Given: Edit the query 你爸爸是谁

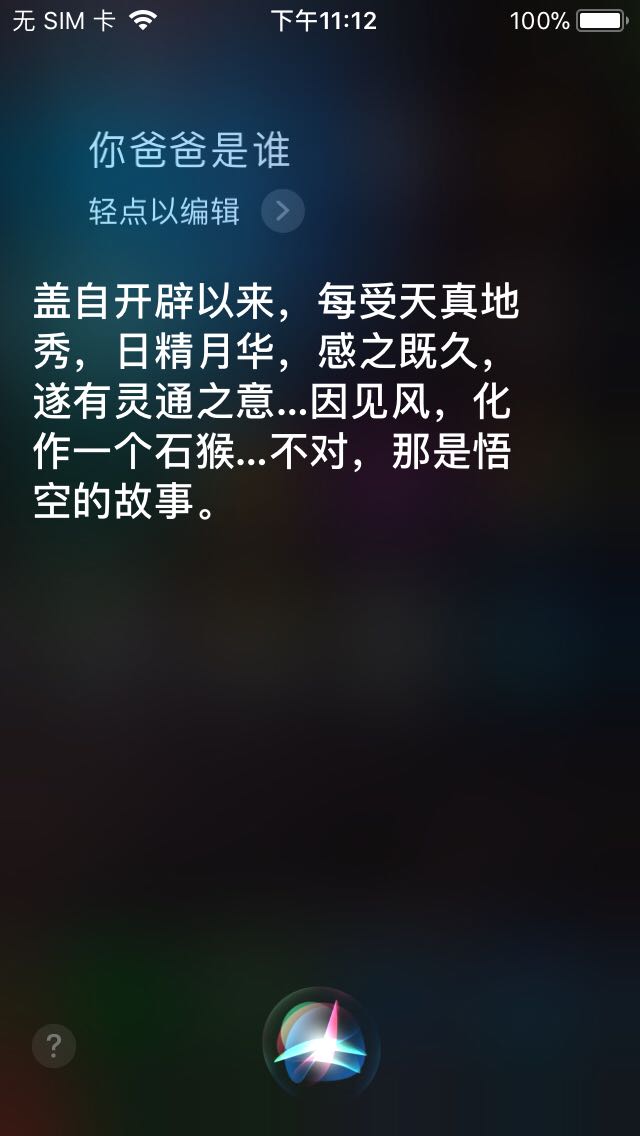Looking at the screenshot, I should point(189,151).
